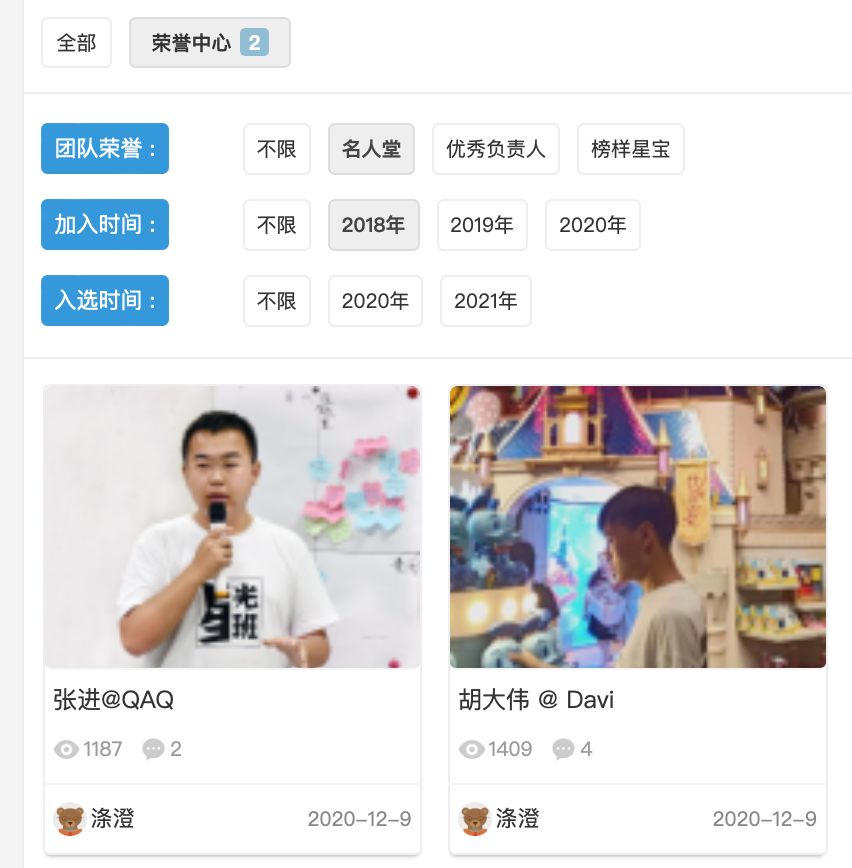Select the 荣誉中心 tab
The width and height of the screenshot is (852, 868).
[x=209, y=43]
